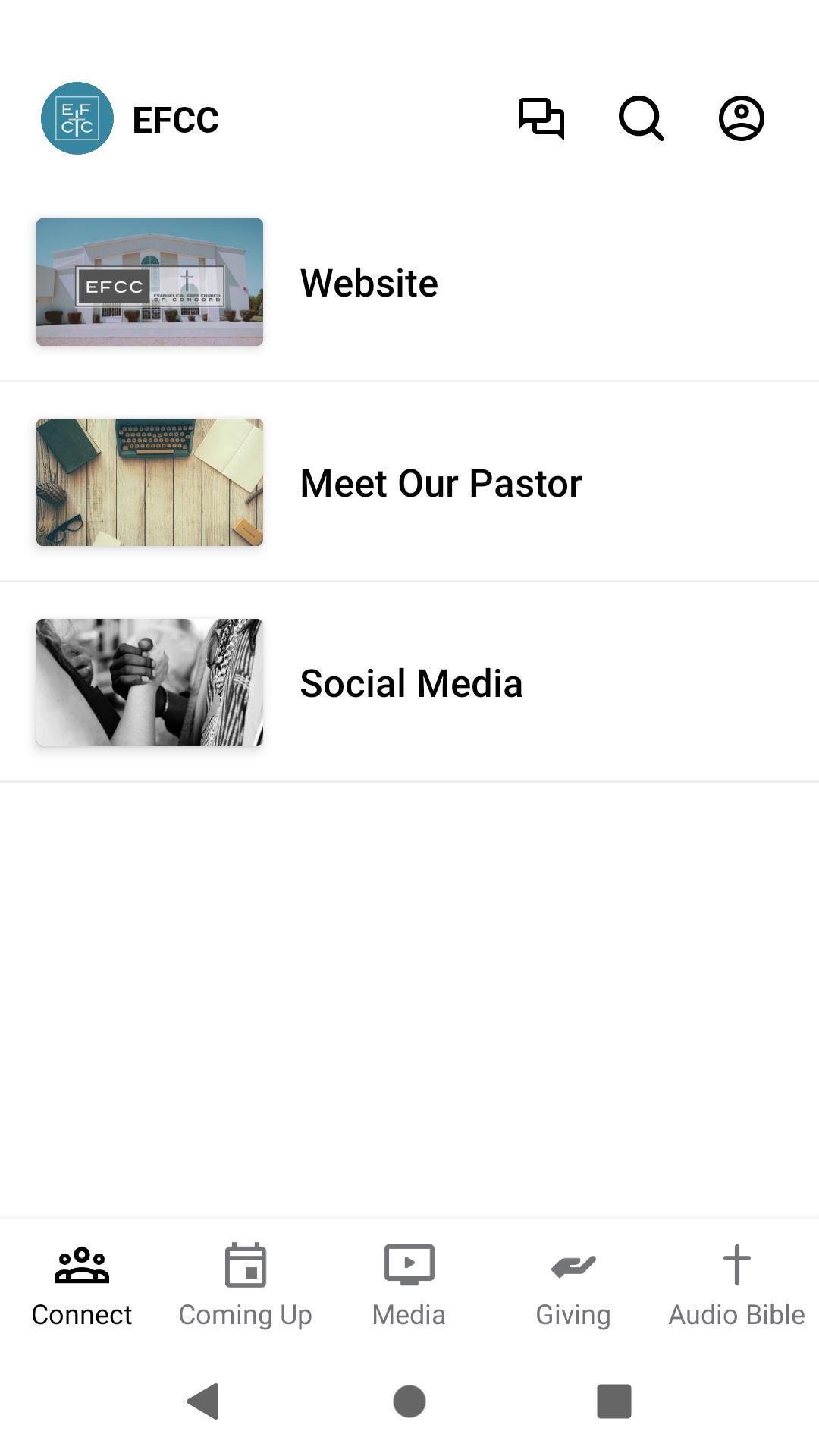Open the user profile icon
Image resolution: width=819 pixels, height=1456 pixels.
click(x=741, y=119)
